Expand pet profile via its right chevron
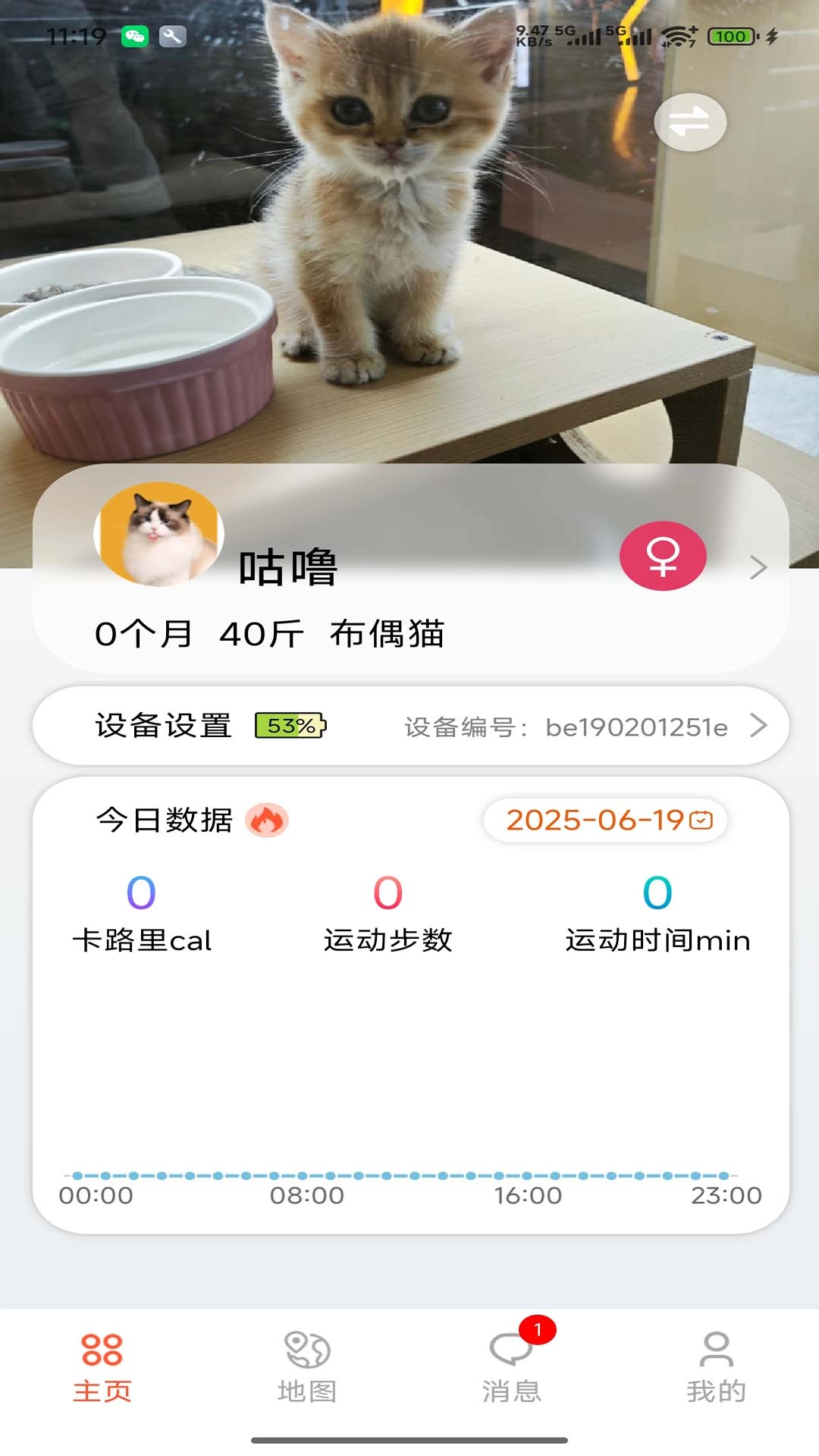The height and width of the screenshot is (1456, 819). point(758,566)
